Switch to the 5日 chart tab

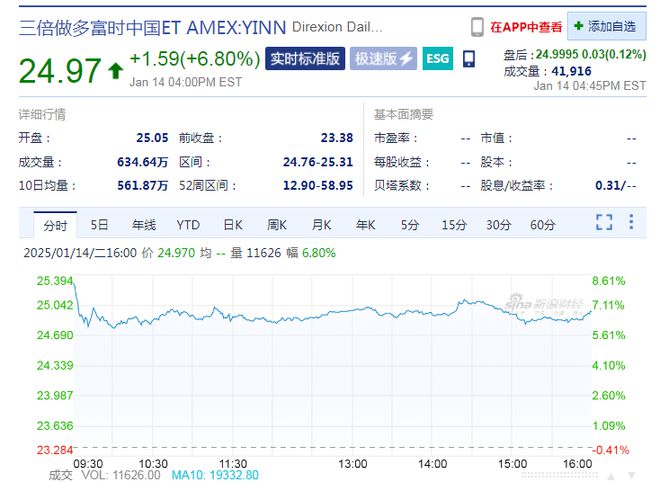[99, 224]
